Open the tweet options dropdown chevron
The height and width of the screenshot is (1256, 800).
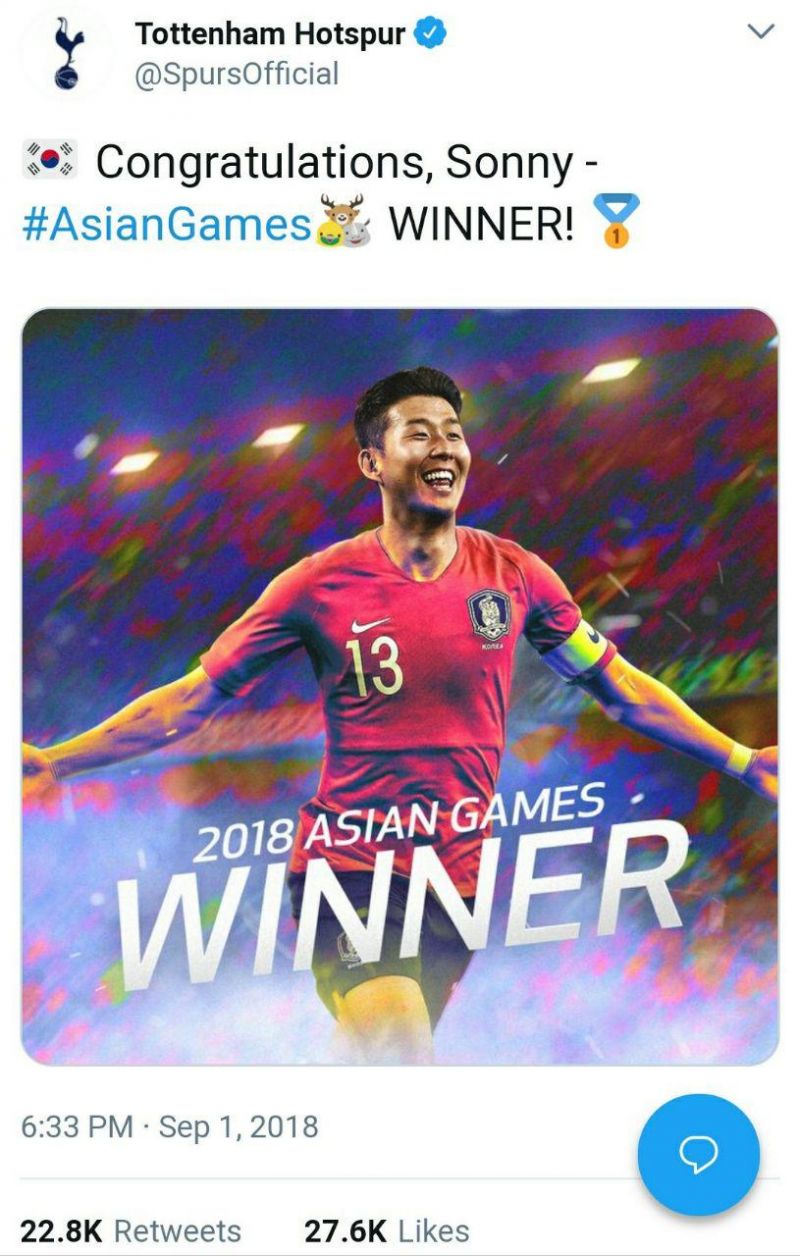pos(761,32)
